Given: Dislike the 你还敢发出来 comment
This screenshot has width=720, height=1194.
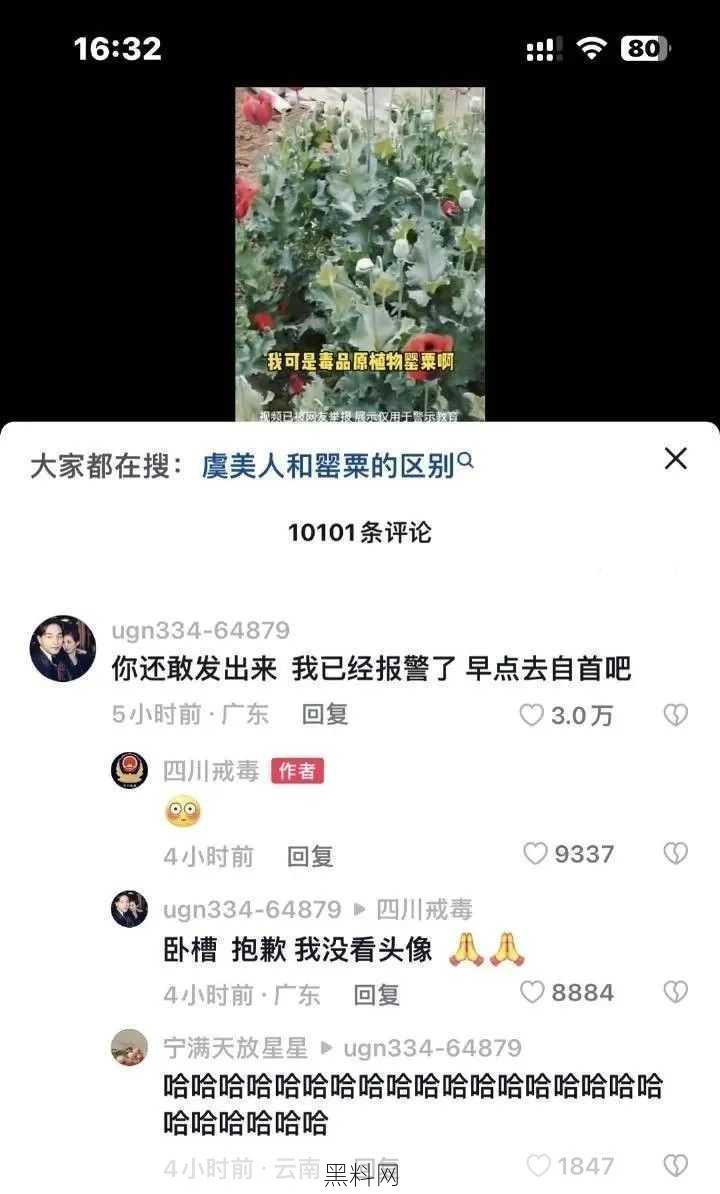Looking at the screenshot, I should point(676,715).
